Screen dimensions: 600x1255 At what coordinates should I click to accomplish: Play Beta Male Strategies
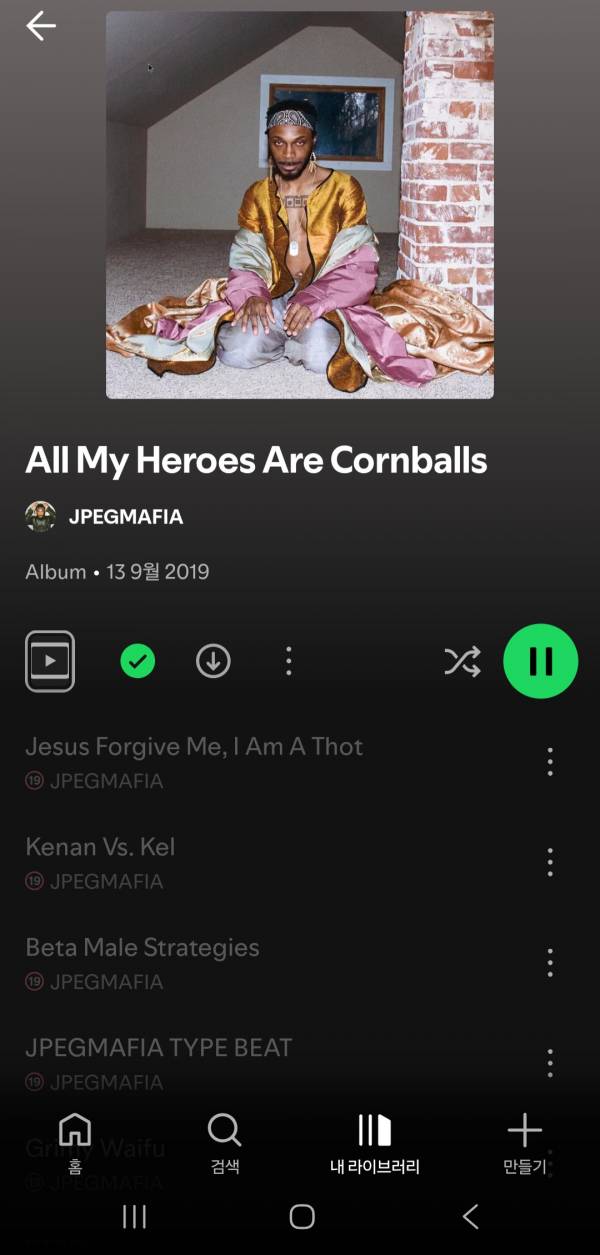pyautogui.click(x=142, y=947)
